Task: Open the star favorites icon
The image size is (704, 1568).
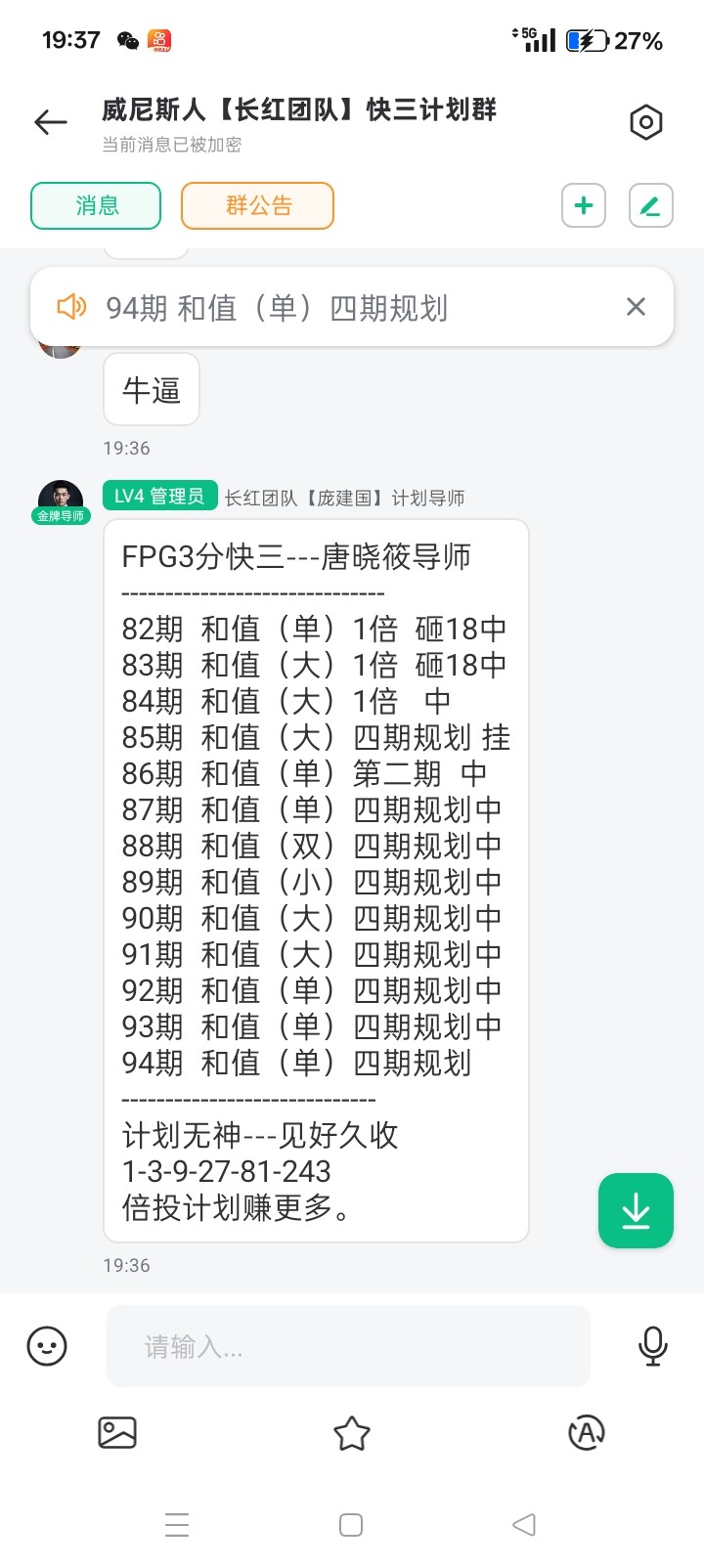Action: click(x=352, y=1433)
